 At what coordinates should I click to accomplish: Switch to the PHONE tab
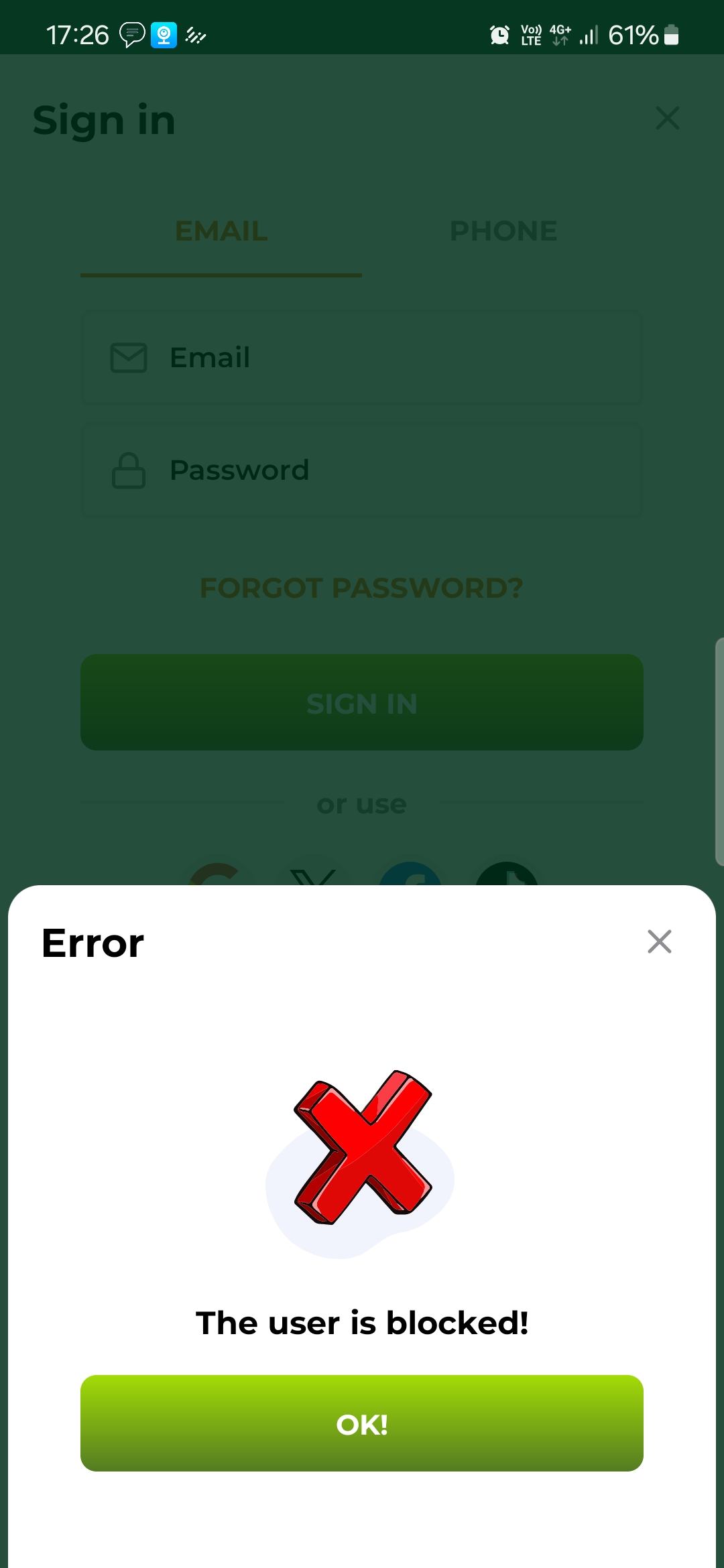(x=503, y=232)
